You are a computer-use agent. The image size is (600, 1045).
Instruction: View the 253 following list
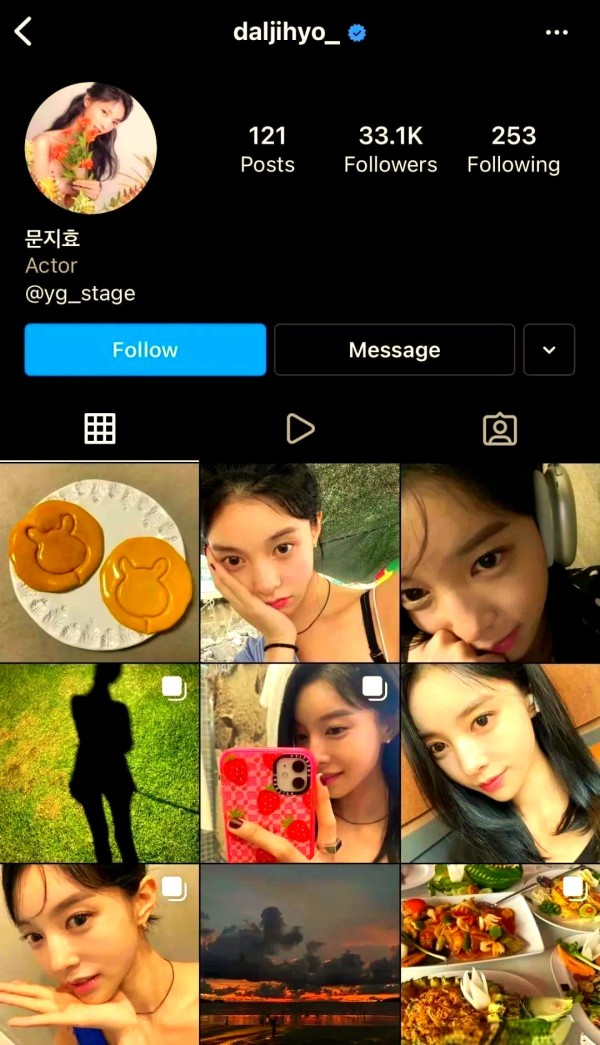point(513,149)
